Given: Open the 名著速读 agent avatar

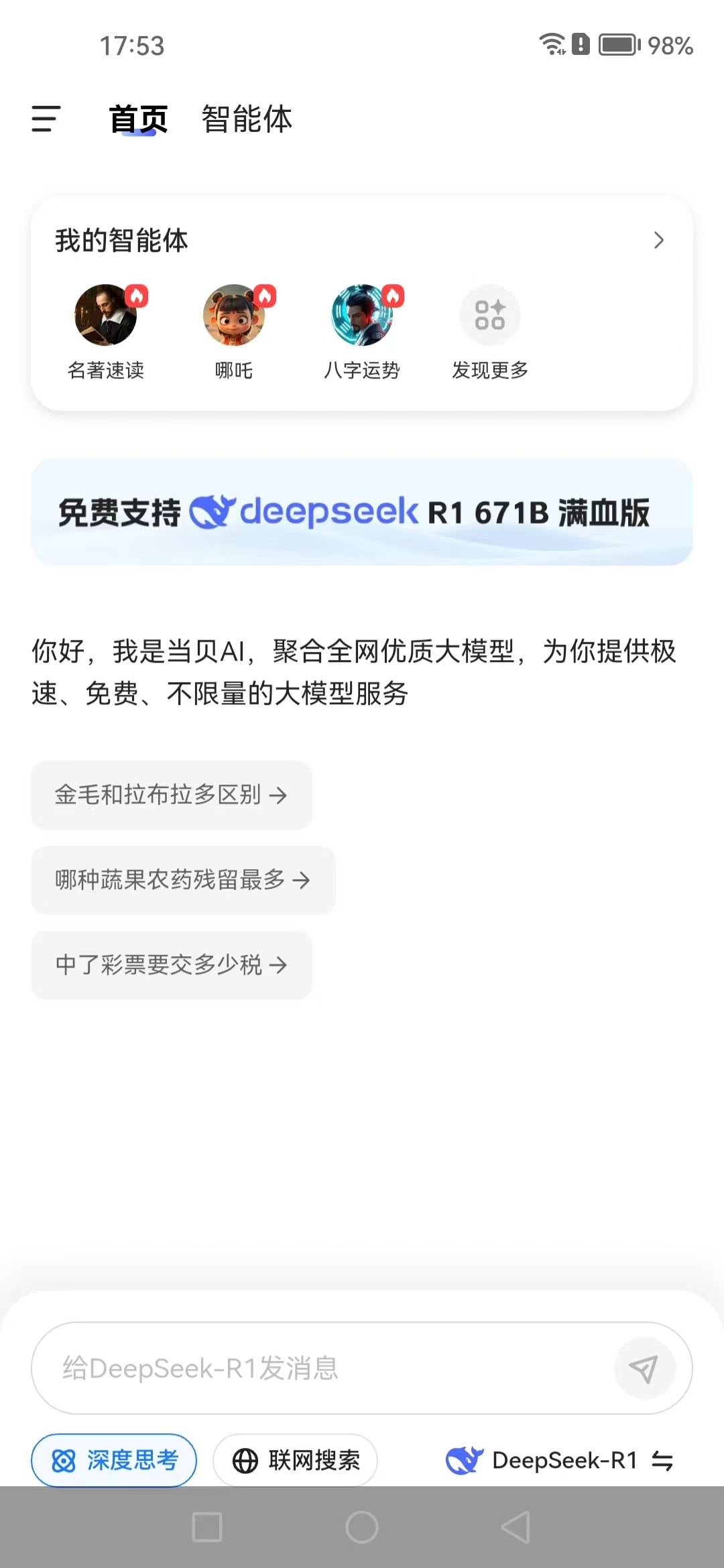Looking at the screenshot, I should [x=107, y=315].
